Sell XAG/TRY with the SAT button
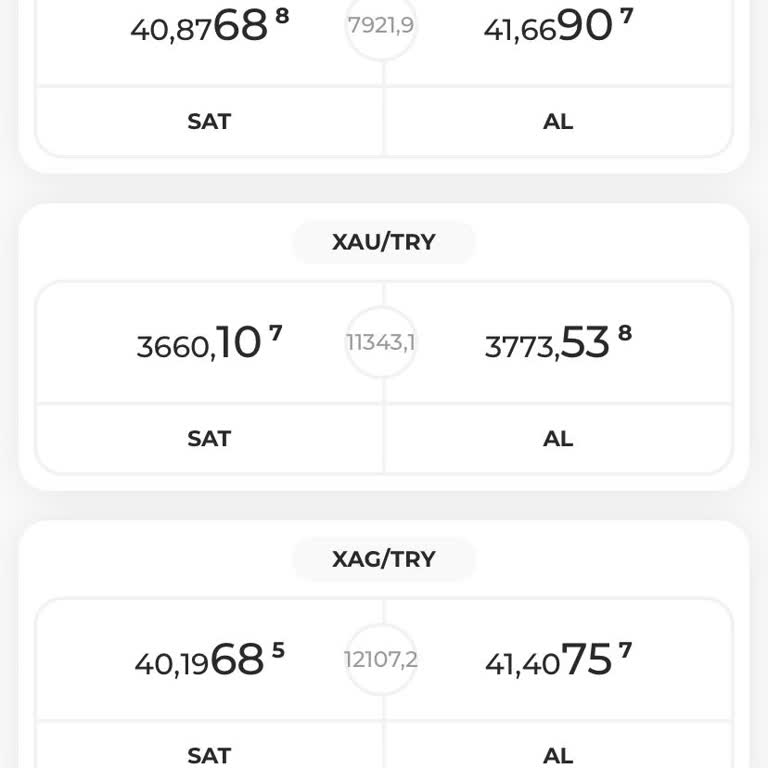The width and height of the screenshot is (768, 768). [209, 754]
